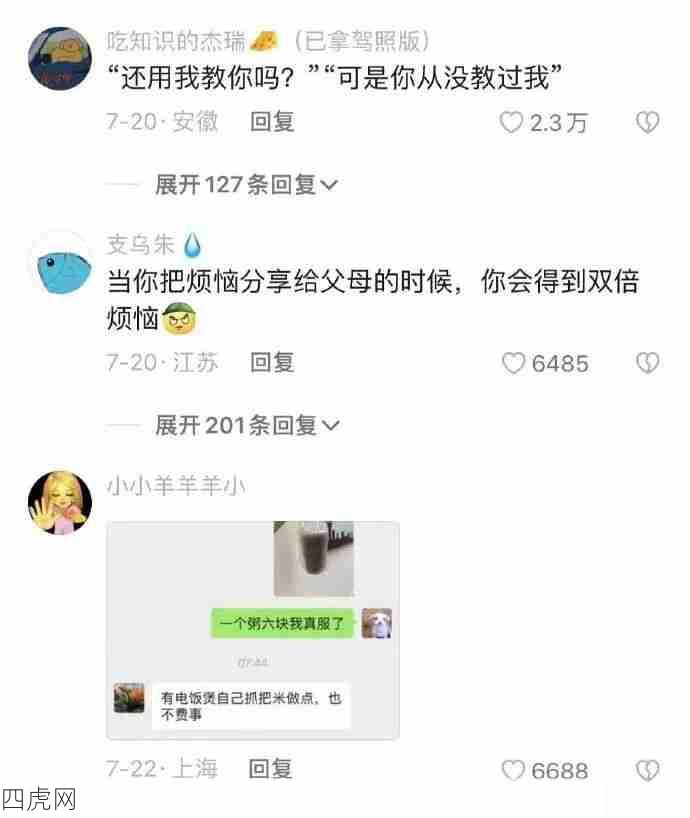Expand the 201 replies
This screenshot has width=690, height=818.
(x=247, y=426)
